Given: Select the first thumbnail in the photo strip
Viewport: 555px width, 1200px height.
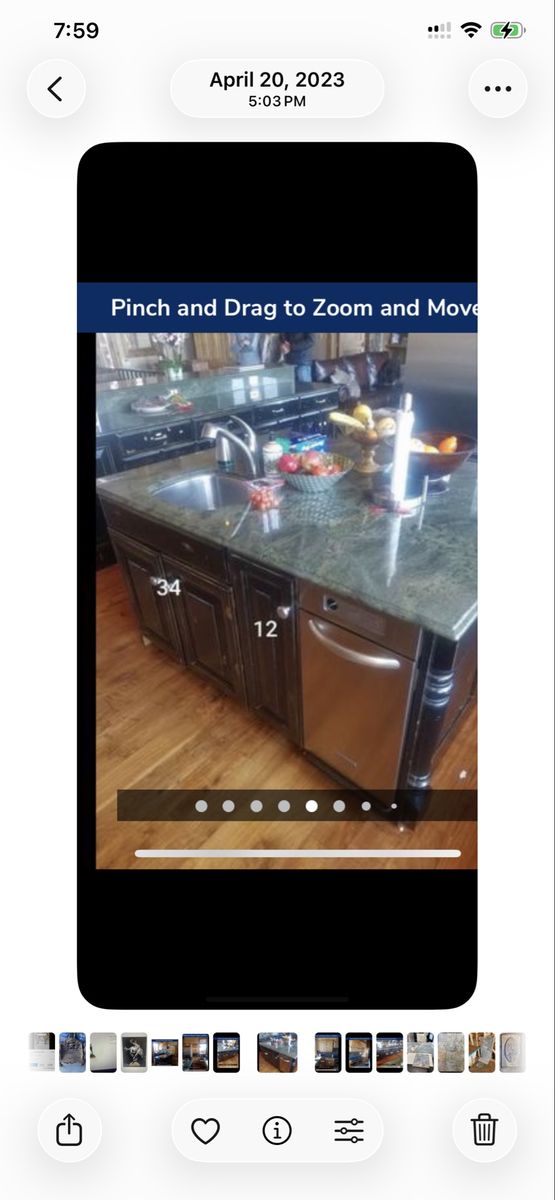Looking at the screenshot, I should click(x=42, y=1053).
